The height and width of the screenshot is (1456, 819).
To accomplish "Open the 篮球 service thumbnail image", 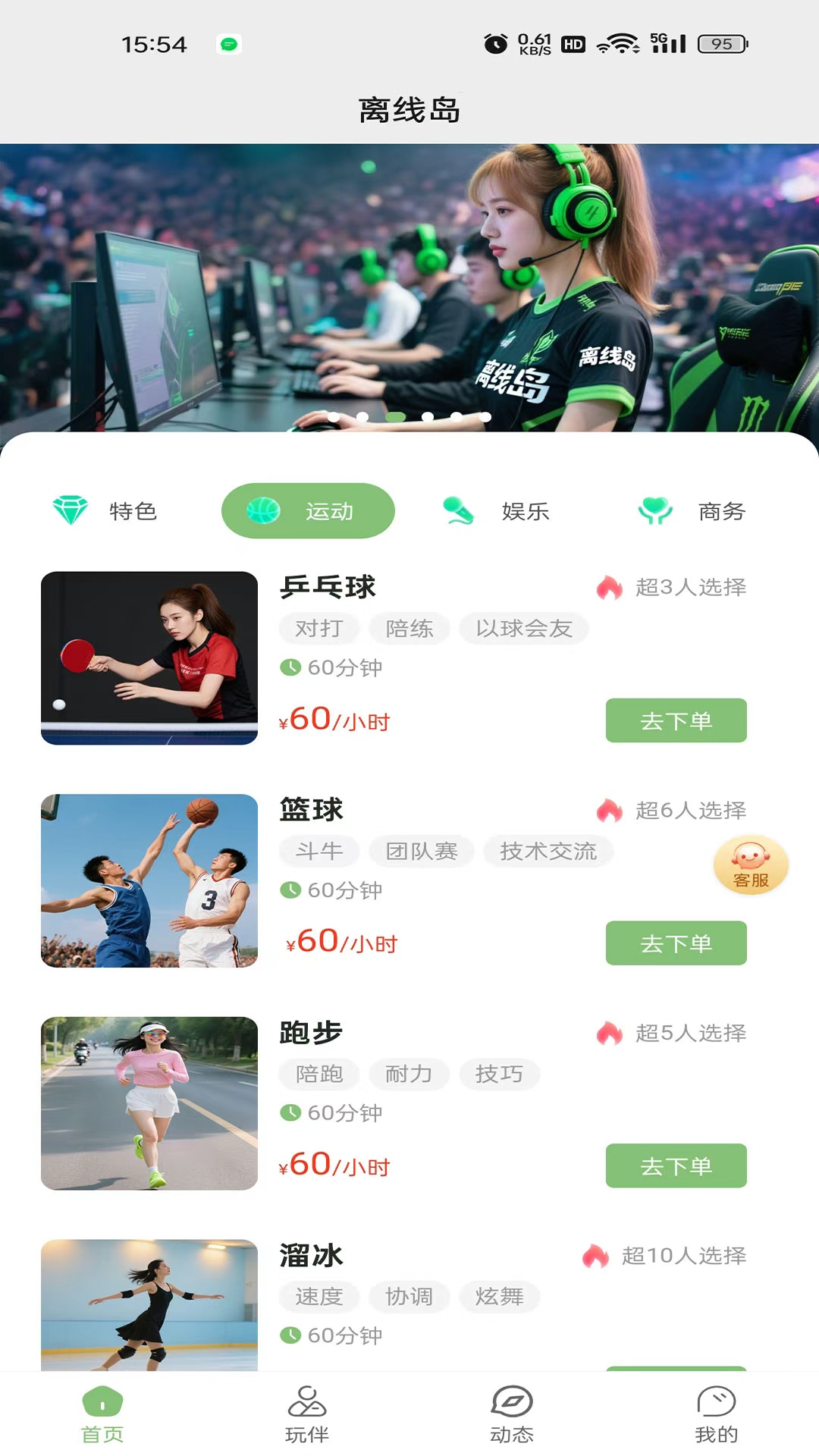I will [x=149, y=880].
